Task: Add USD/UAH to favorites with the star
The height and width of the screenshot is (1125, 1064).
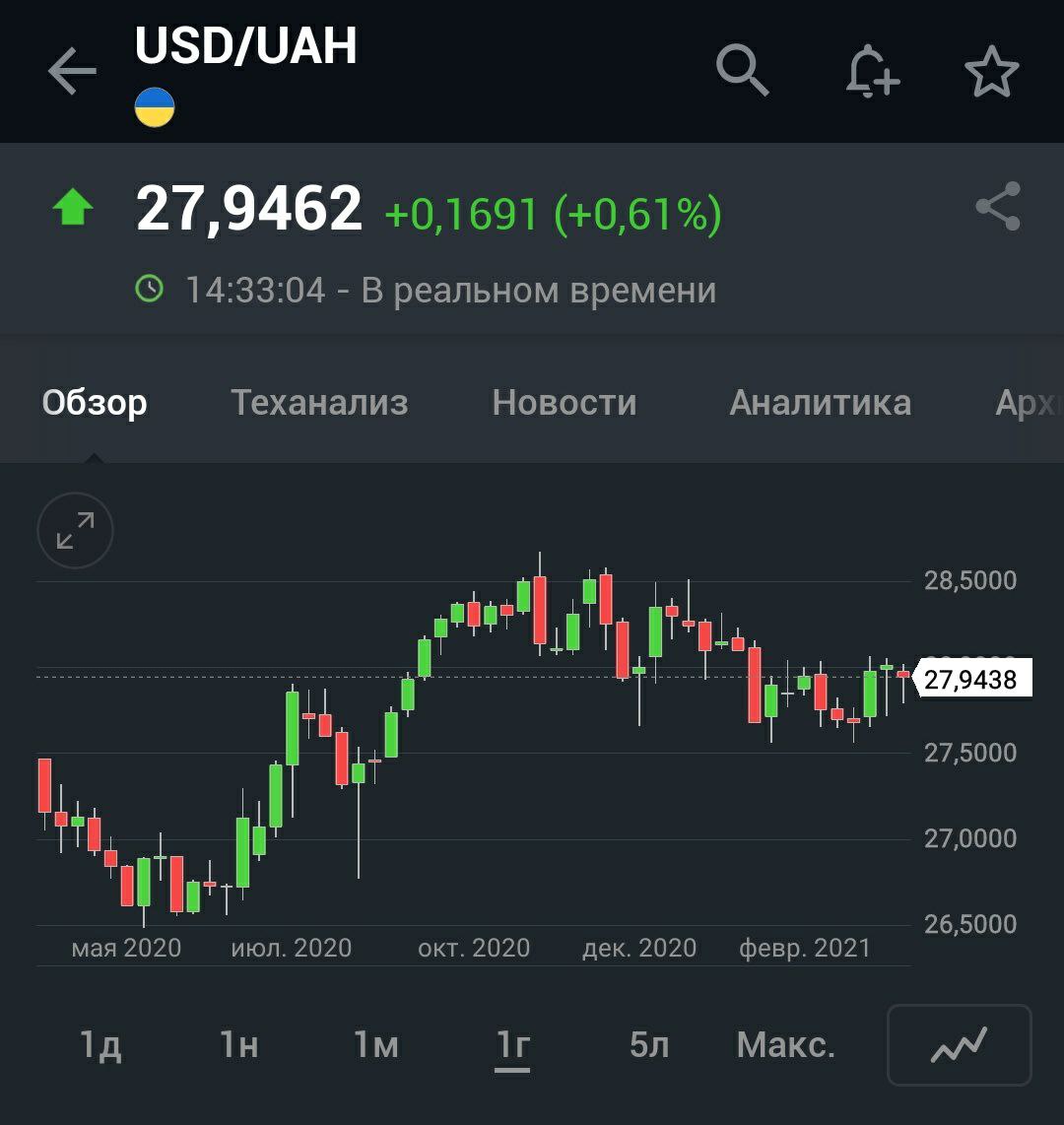Action: [991, 72]
